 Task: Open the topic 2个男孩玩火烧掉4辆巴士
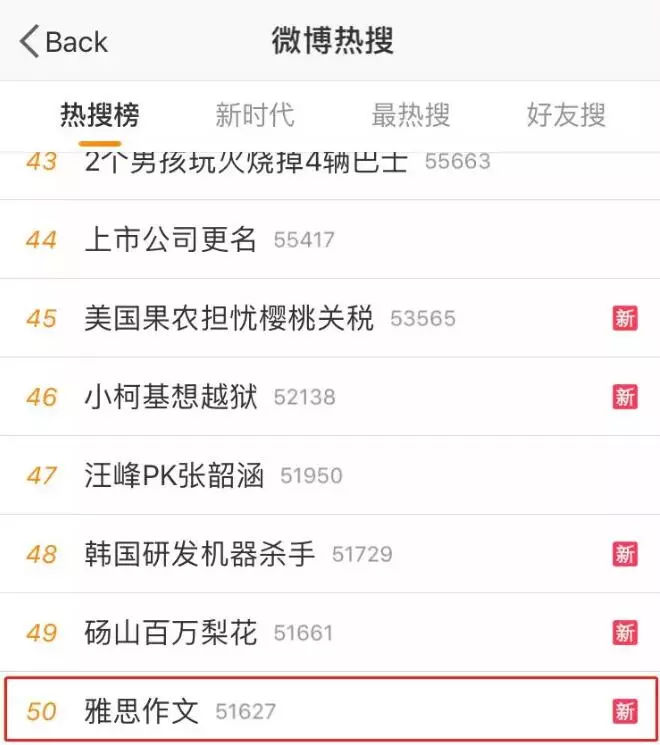246,163
